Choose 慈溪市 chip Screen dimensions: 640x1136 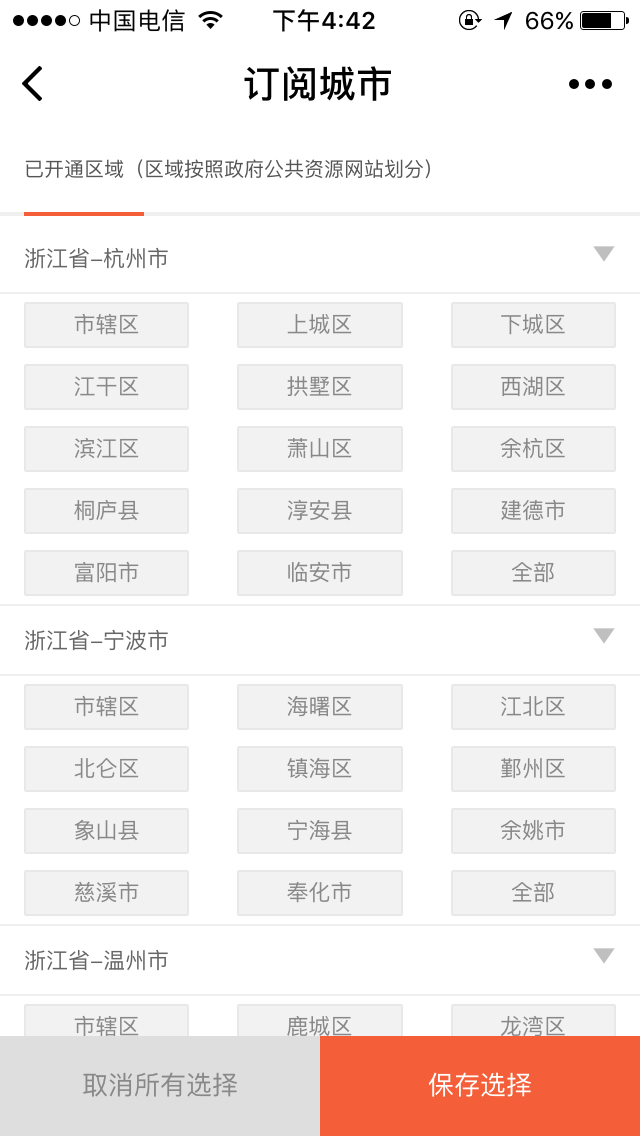coord(107,893)
